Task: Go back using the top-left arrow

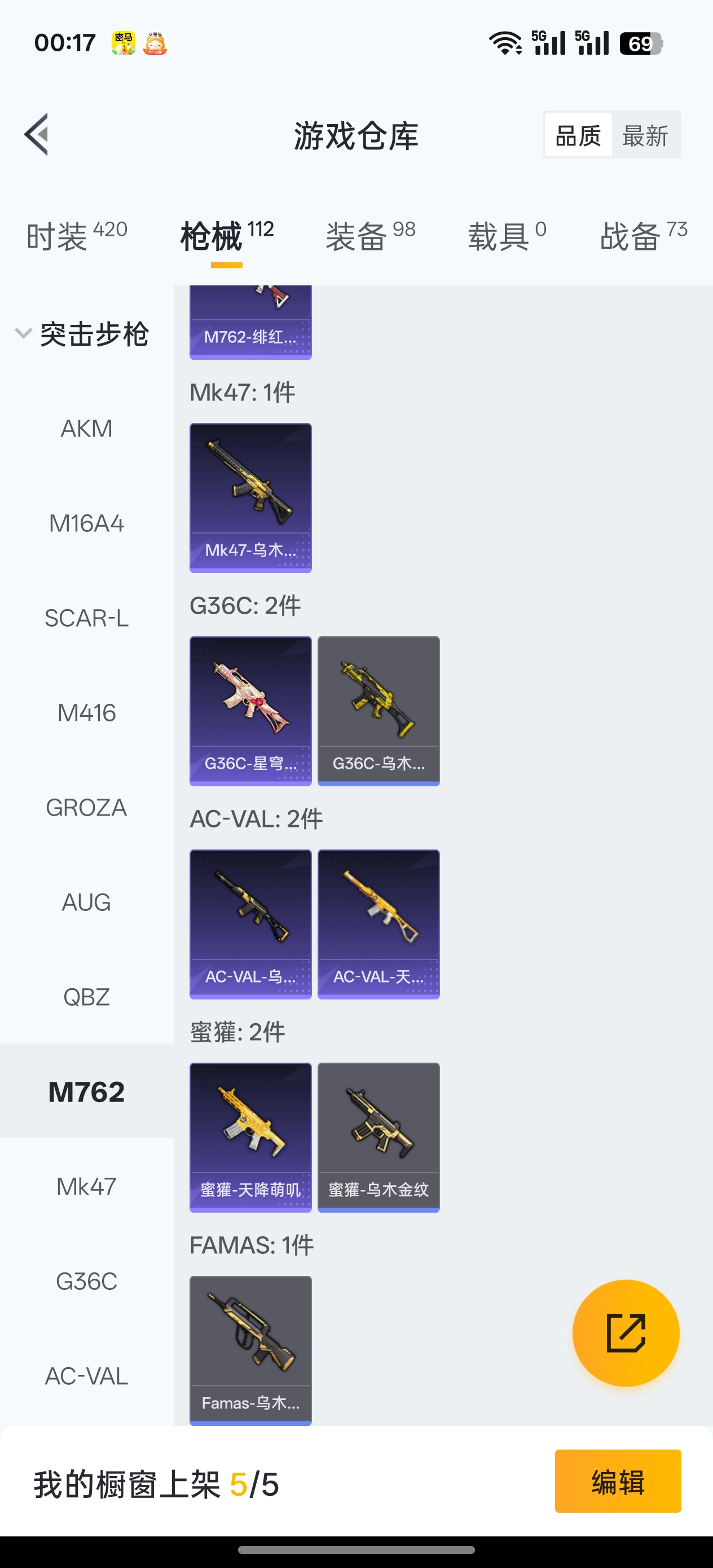Action: click(x=37, y=135)
